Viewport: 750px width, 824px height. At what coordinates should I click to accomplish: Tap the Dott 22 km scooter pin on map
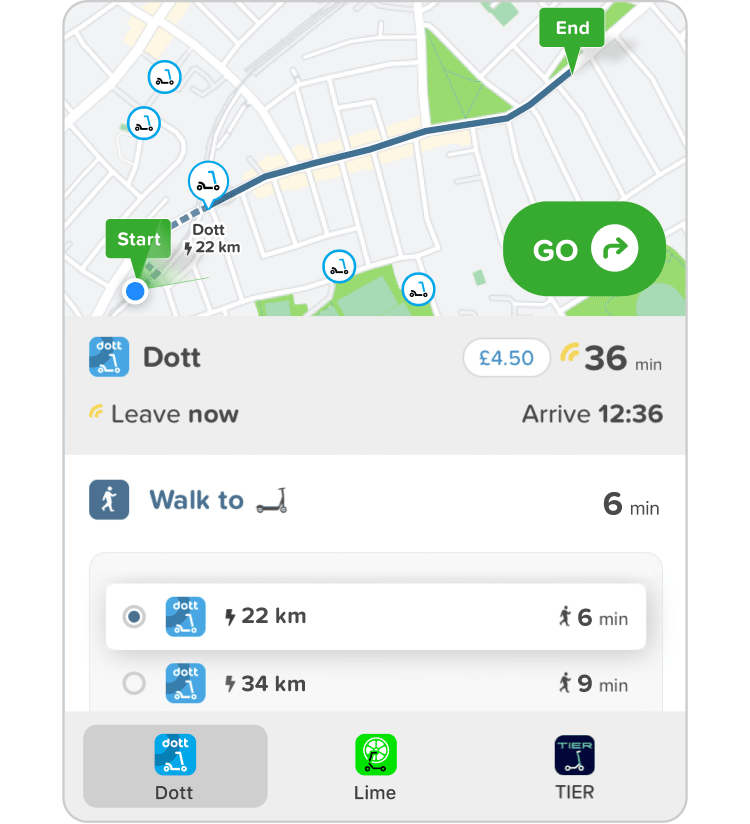[208, 183]
